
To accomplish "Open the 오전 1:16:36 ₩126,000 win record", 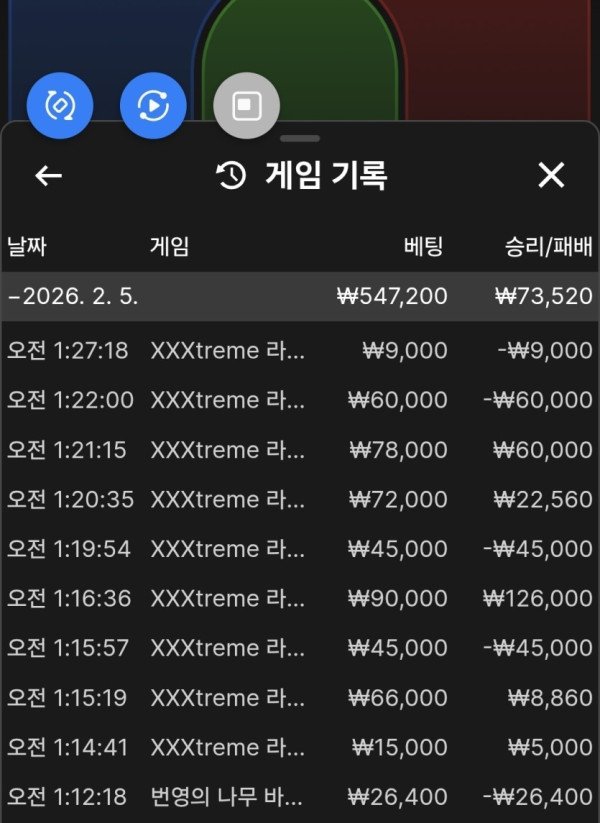I will coord(300,598).
